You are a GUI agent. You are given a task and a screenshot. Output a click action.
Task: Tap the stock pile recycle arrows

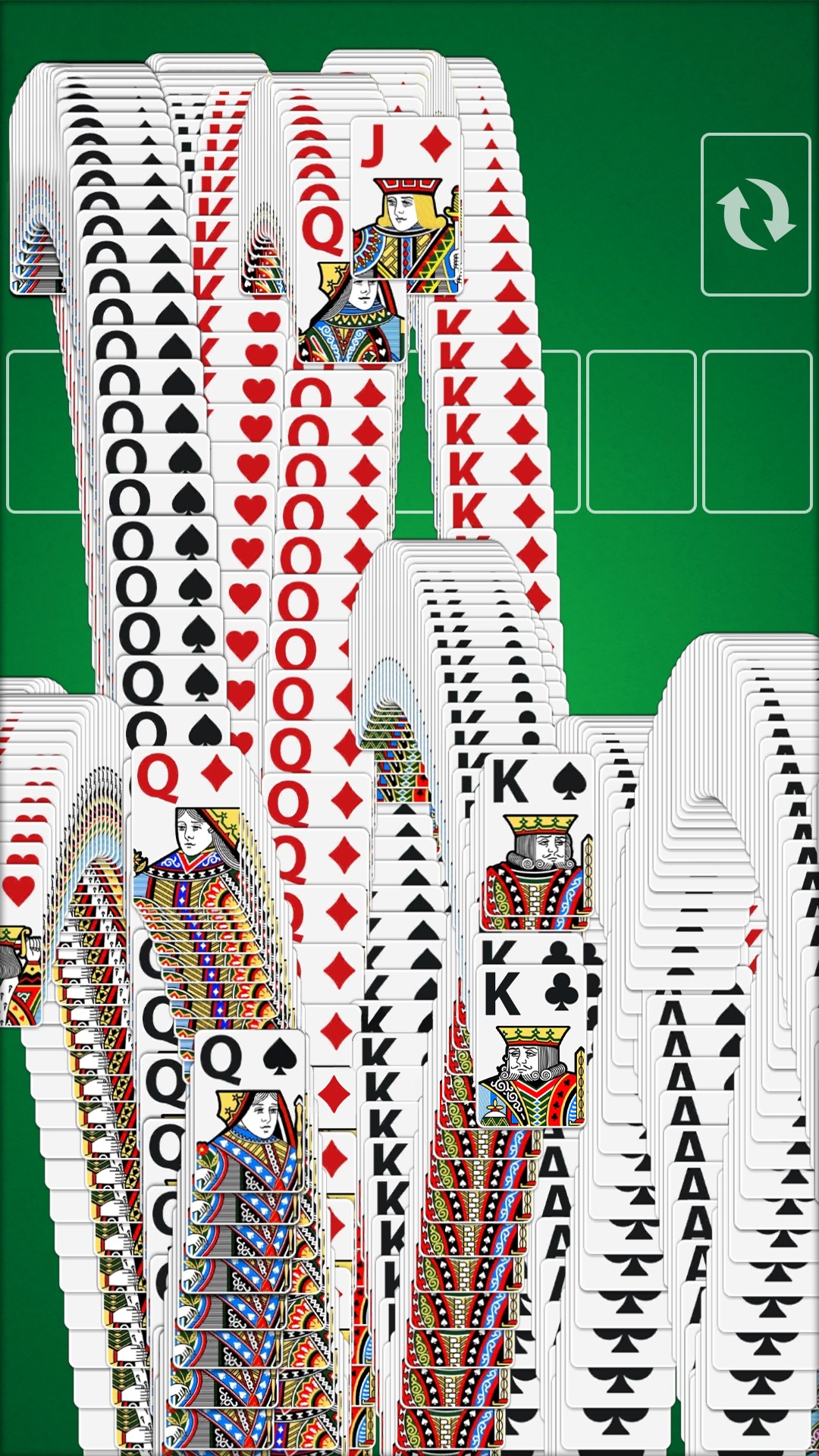755,215
